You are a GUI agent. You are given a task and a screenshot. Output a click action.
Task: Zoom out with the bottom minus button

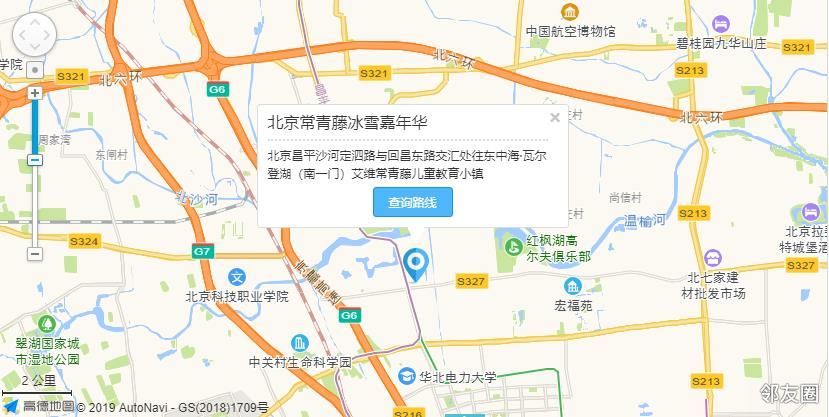[x=35, y=254]
